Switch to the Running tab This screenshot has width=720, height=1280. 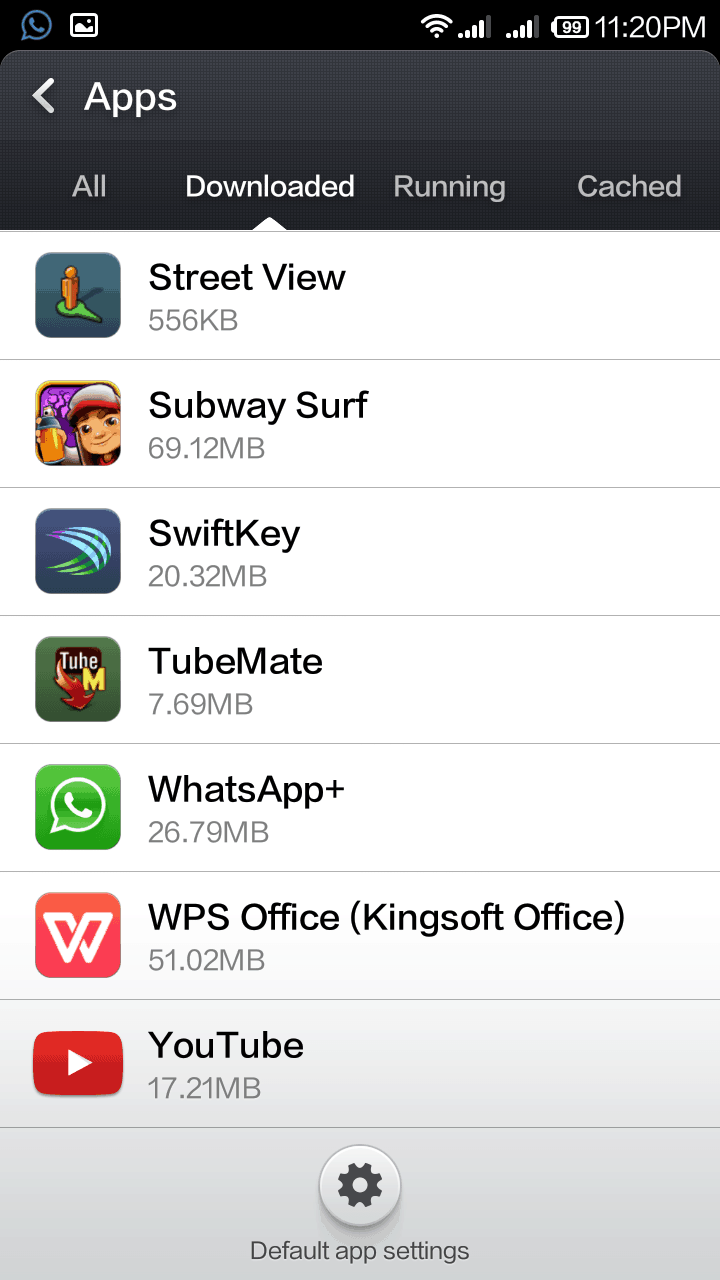pyautogui.click(x=449, y=187)
